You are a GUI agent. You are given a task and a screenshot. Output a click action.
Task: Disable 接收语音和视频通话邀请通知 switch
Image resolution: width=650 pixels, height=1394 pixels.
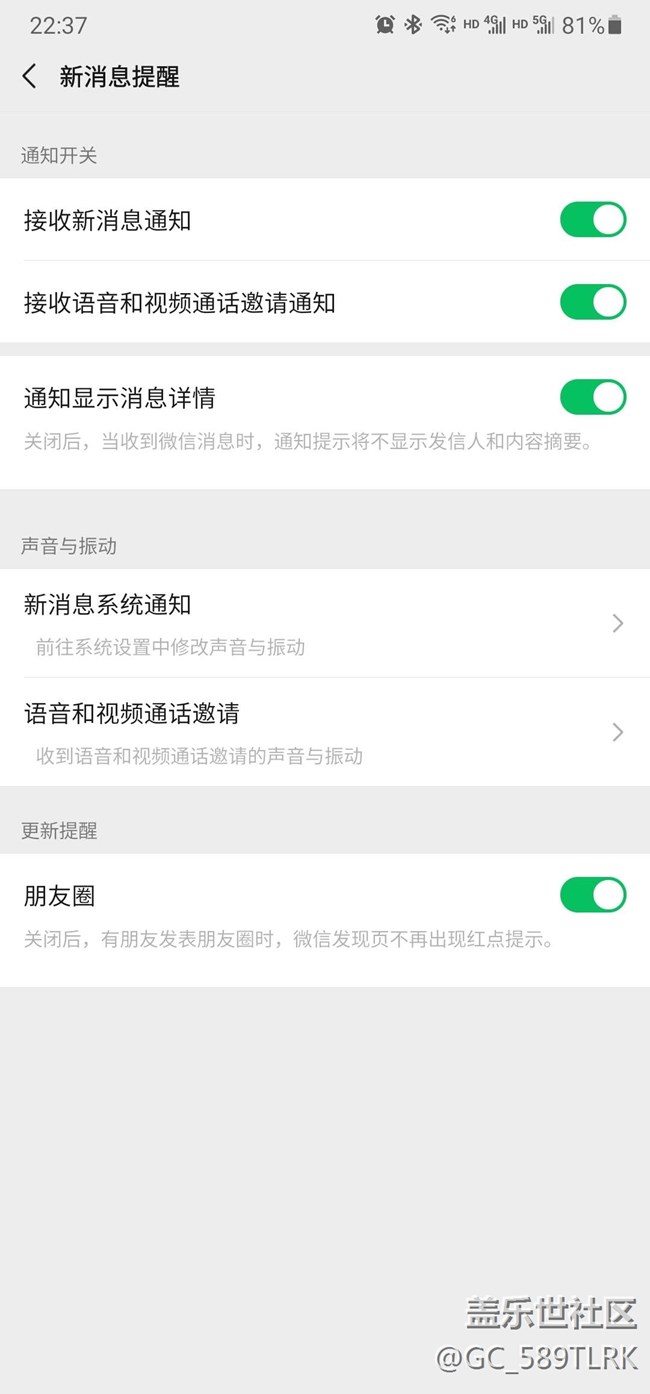[592, 302]
